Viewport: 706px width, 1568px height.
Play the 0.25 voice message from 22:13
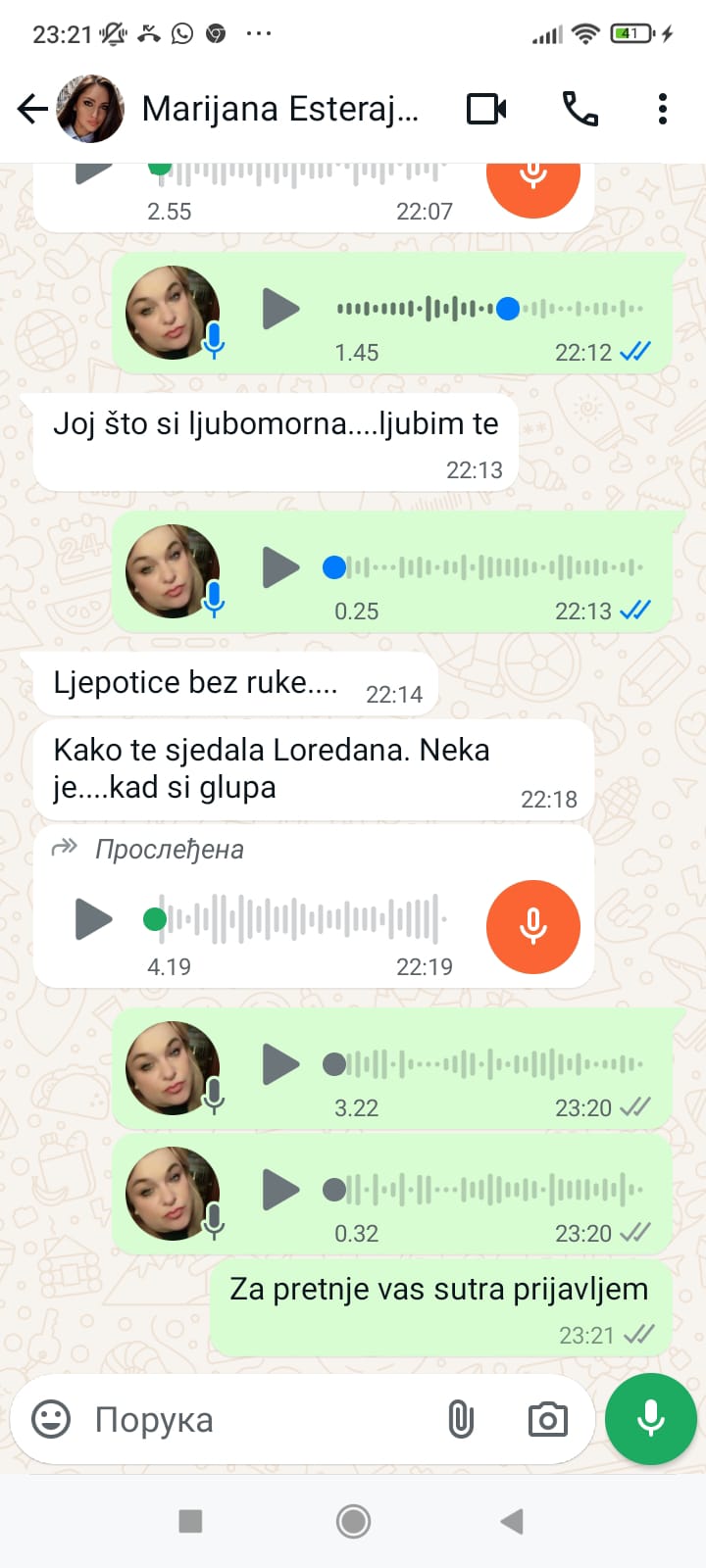(281, 567)
